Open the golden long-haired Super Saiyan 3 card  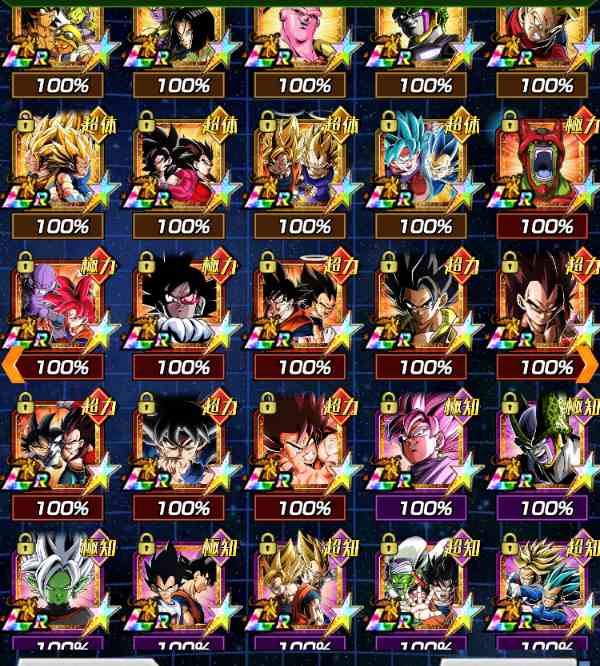62,165
